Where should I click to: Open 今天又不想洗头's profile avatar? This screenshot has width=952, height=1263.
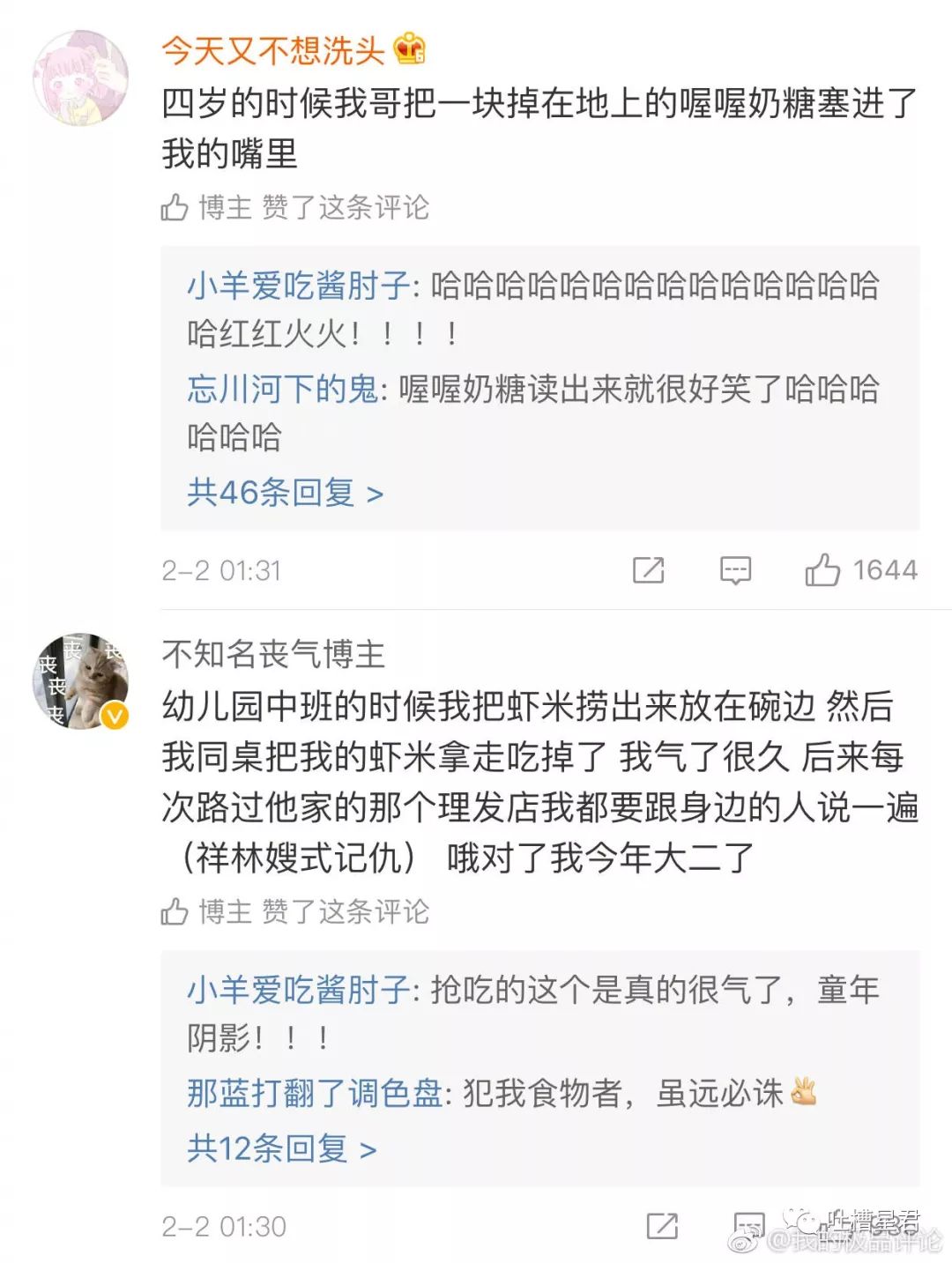click(x=80, y=78)
